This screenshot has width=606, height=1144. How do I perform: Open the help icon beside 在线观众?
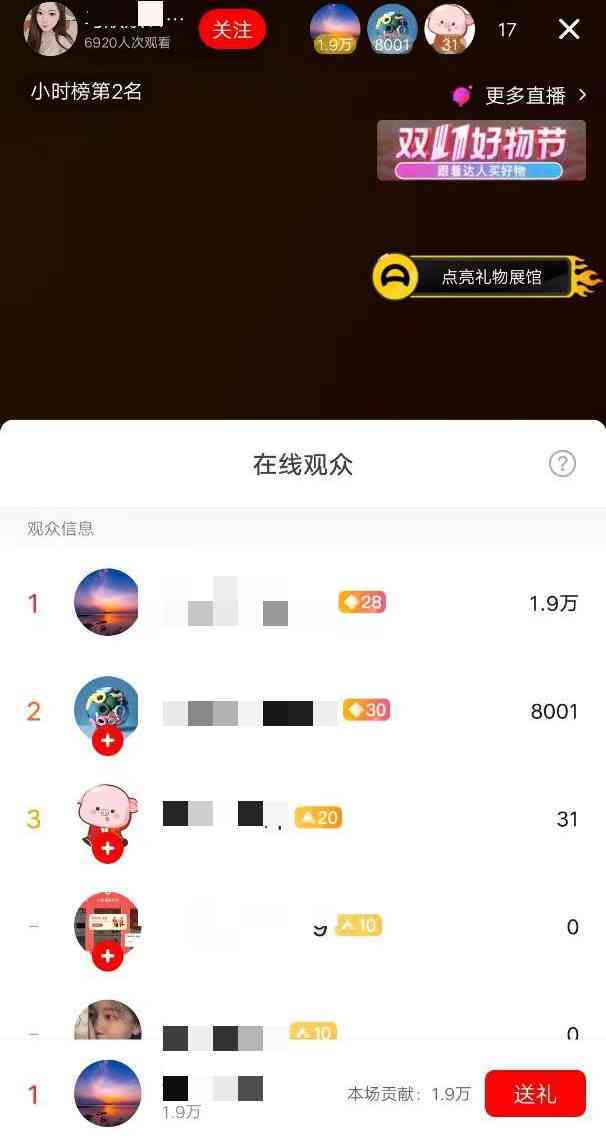(562, 463)
